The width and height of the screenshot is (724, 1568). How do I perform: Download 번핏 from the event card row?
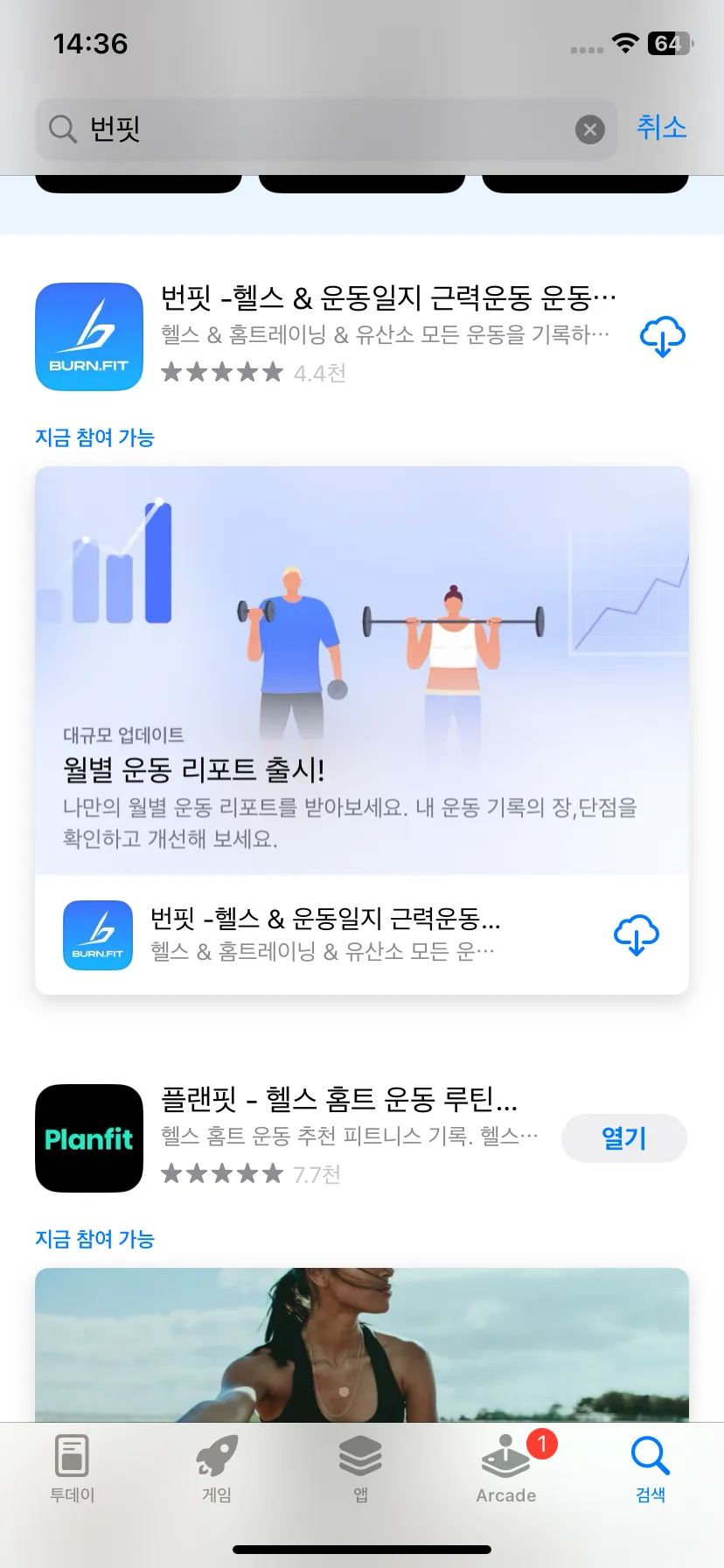(x=637, y=935)
